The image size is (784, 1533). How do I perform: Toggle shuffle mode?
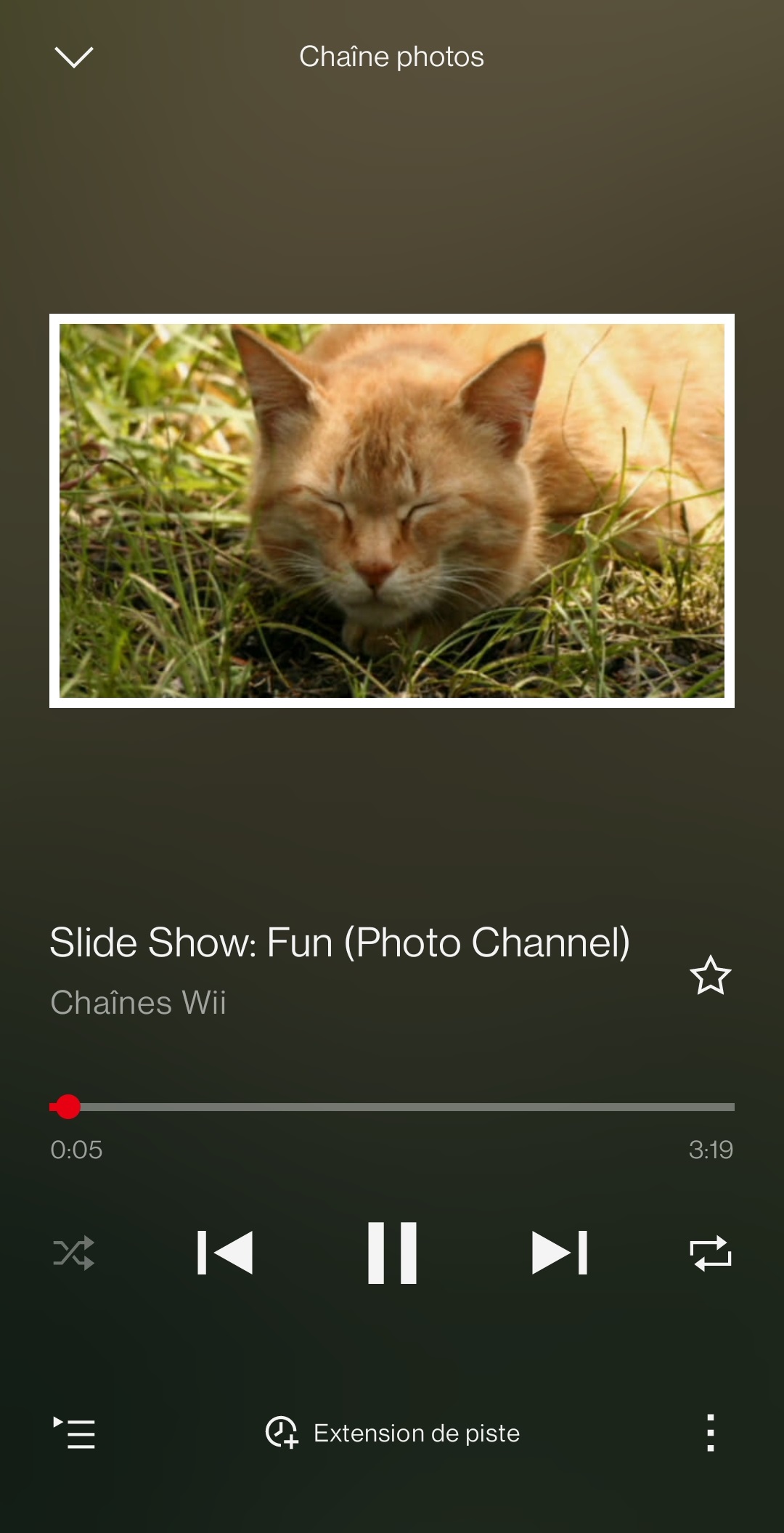click(x=74, y=1253)
